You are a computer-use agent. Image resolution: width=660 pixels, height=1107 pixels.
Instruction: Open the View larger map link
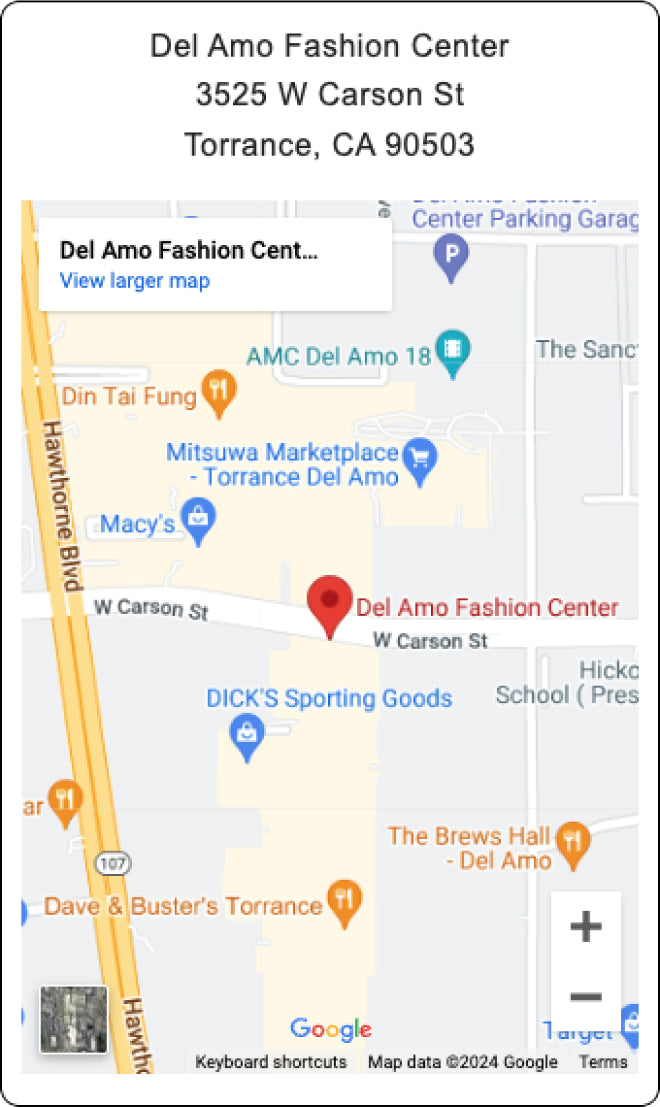135,281
